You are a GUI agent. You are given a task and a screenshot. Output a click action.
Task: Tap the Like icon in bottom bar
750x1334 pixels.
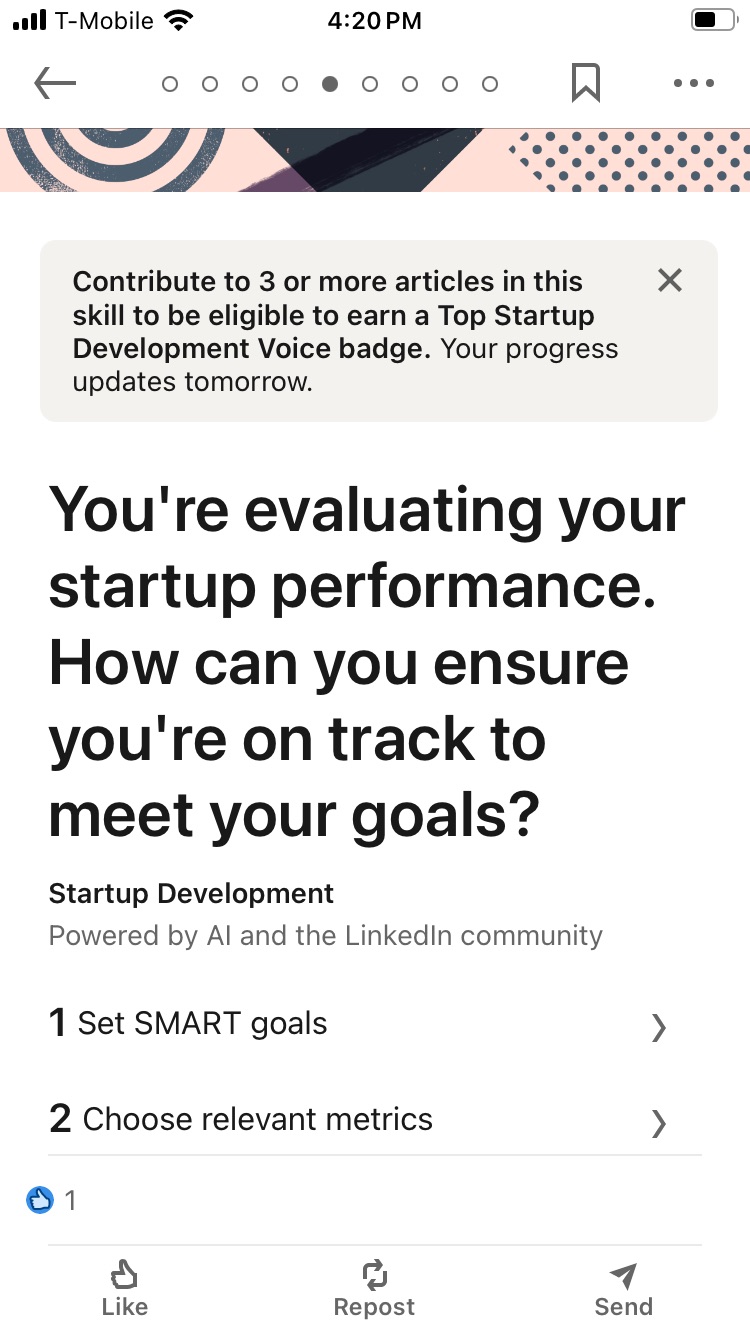pos(124,1275)
